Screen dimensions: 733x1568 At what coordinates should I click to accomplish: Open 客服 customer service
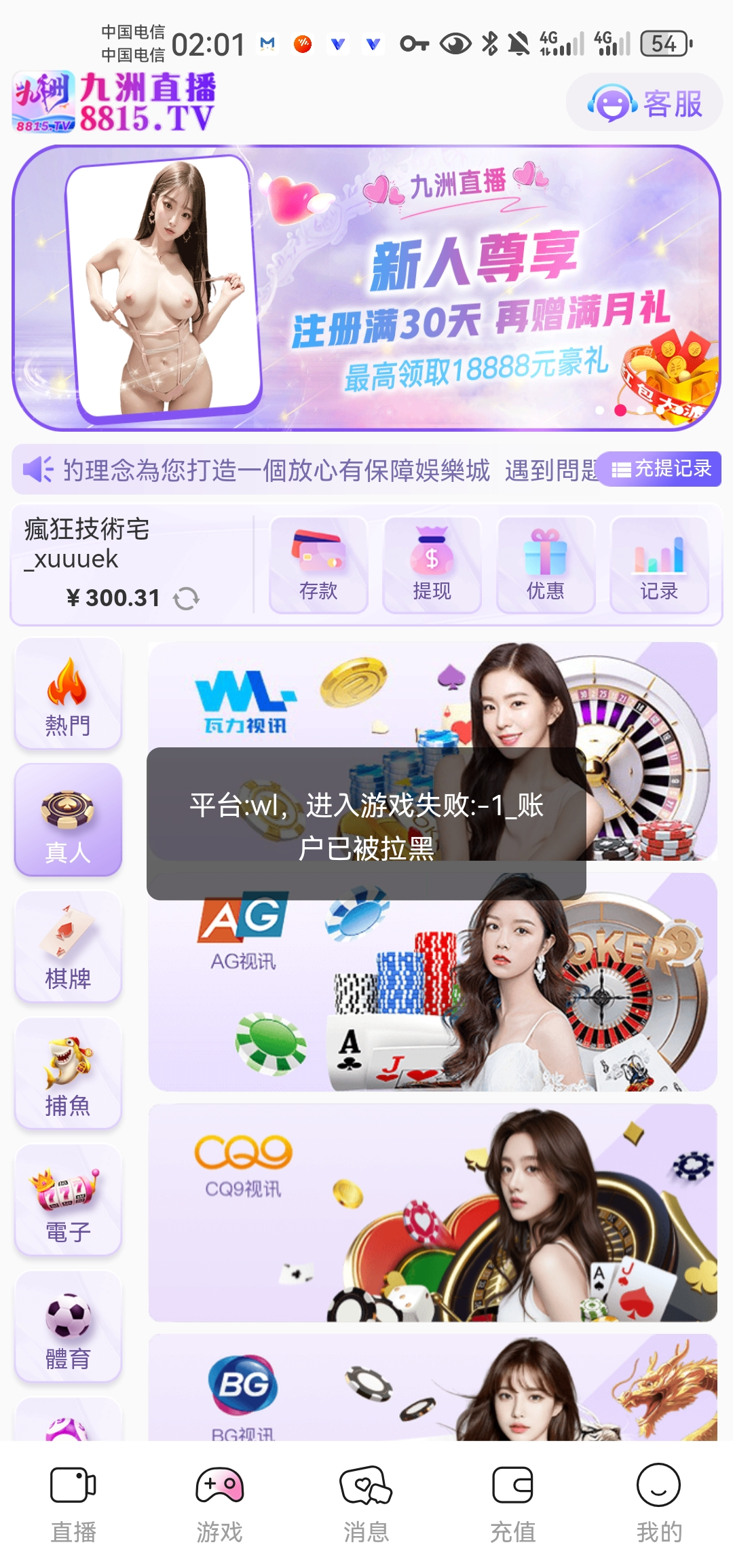(x=644, y=104)
